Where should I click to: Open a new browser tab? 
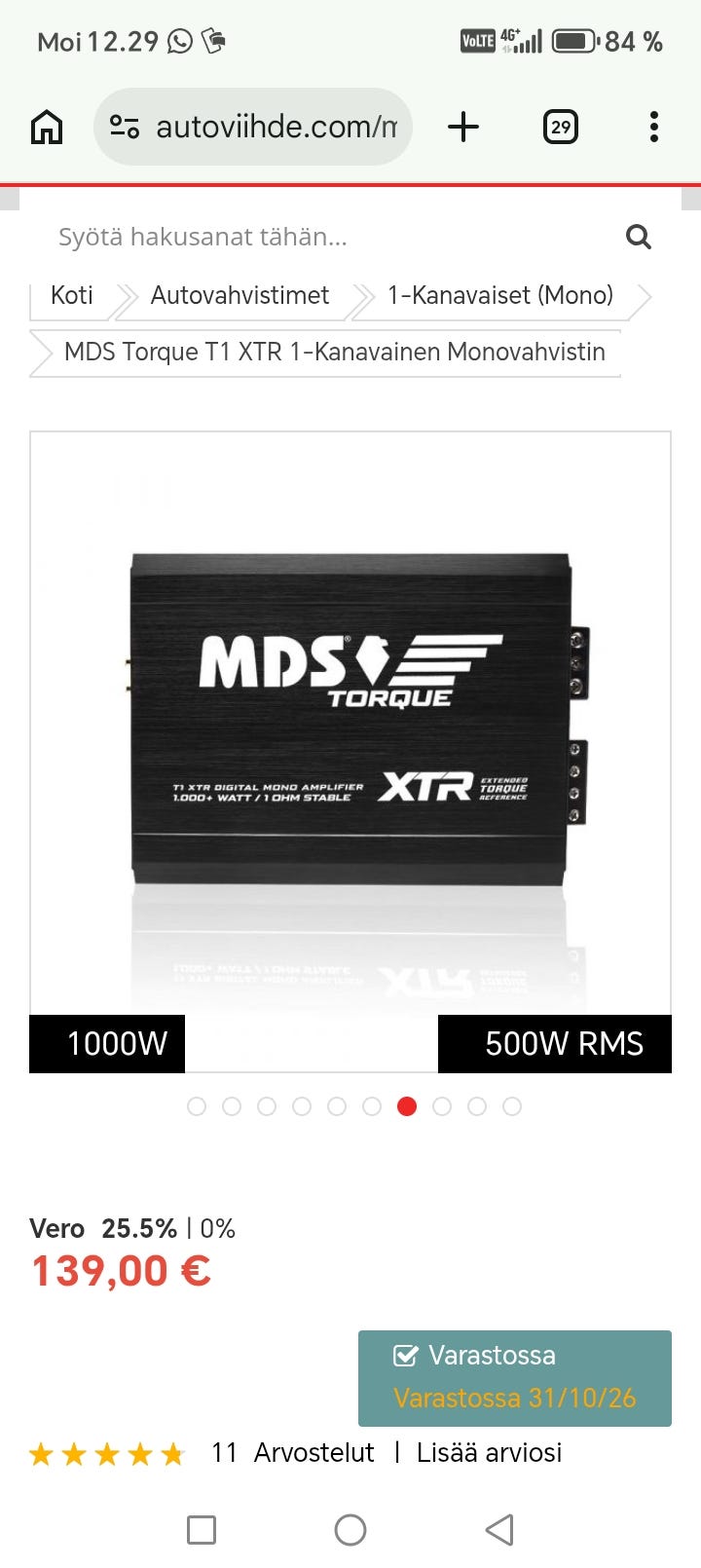463,127
